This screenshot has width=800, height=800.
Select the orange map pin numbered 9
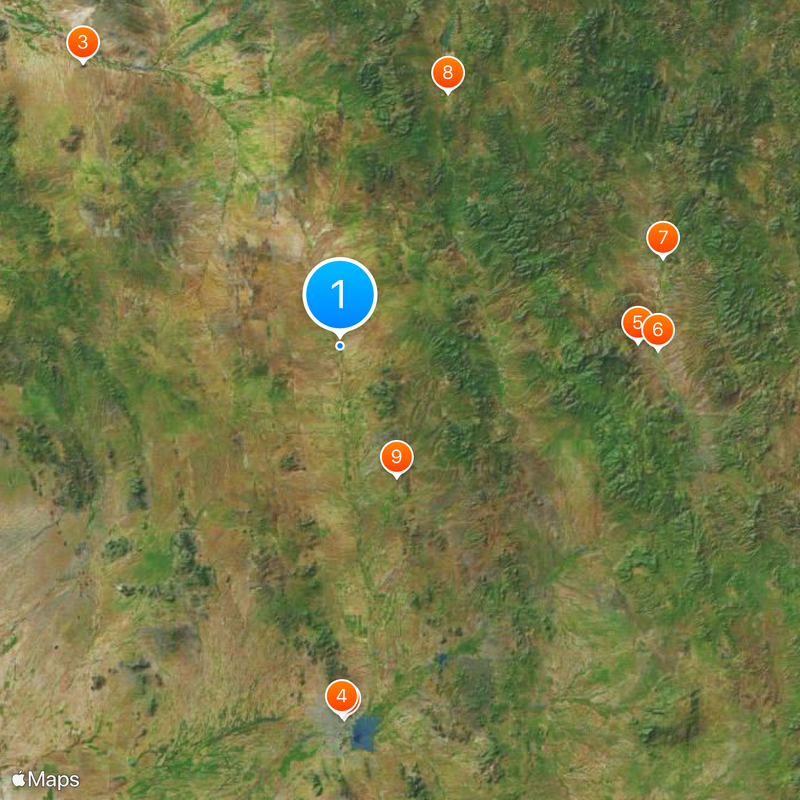coord(397,457)
